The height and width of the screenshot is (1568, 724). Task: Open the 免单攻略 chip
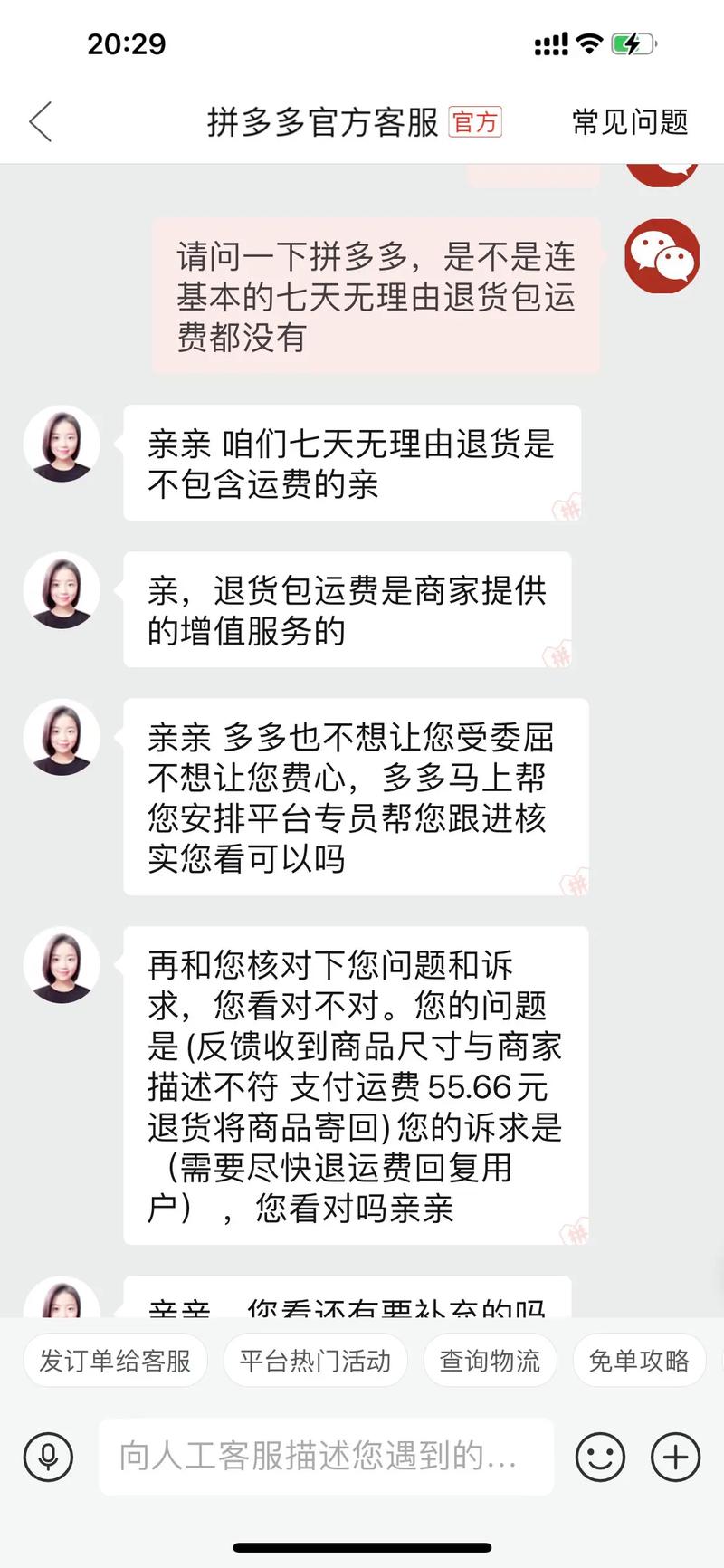click(639, 1361)
